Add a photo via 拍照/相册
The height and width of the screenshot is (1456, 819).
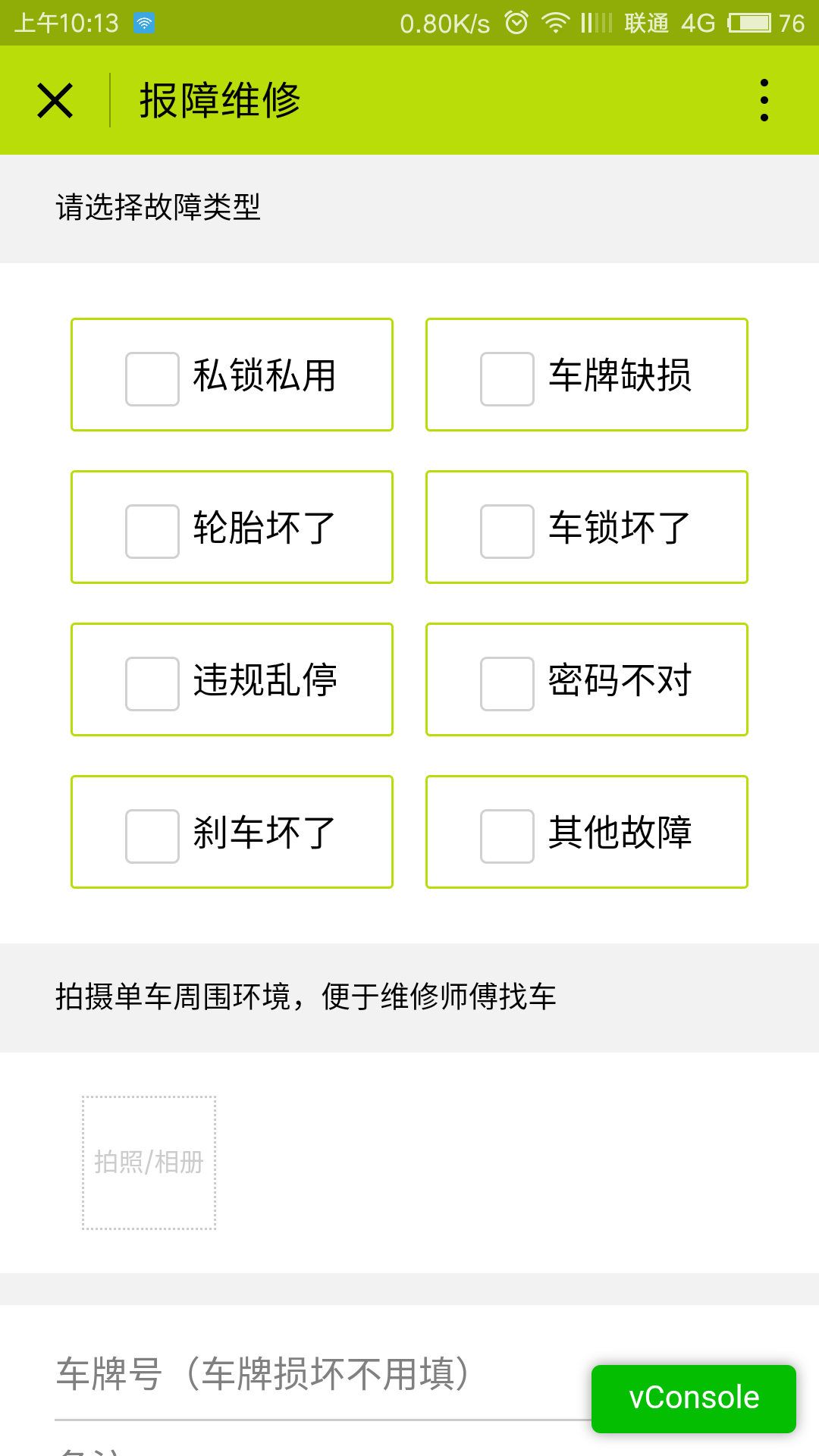click(x=149, y=1163)
